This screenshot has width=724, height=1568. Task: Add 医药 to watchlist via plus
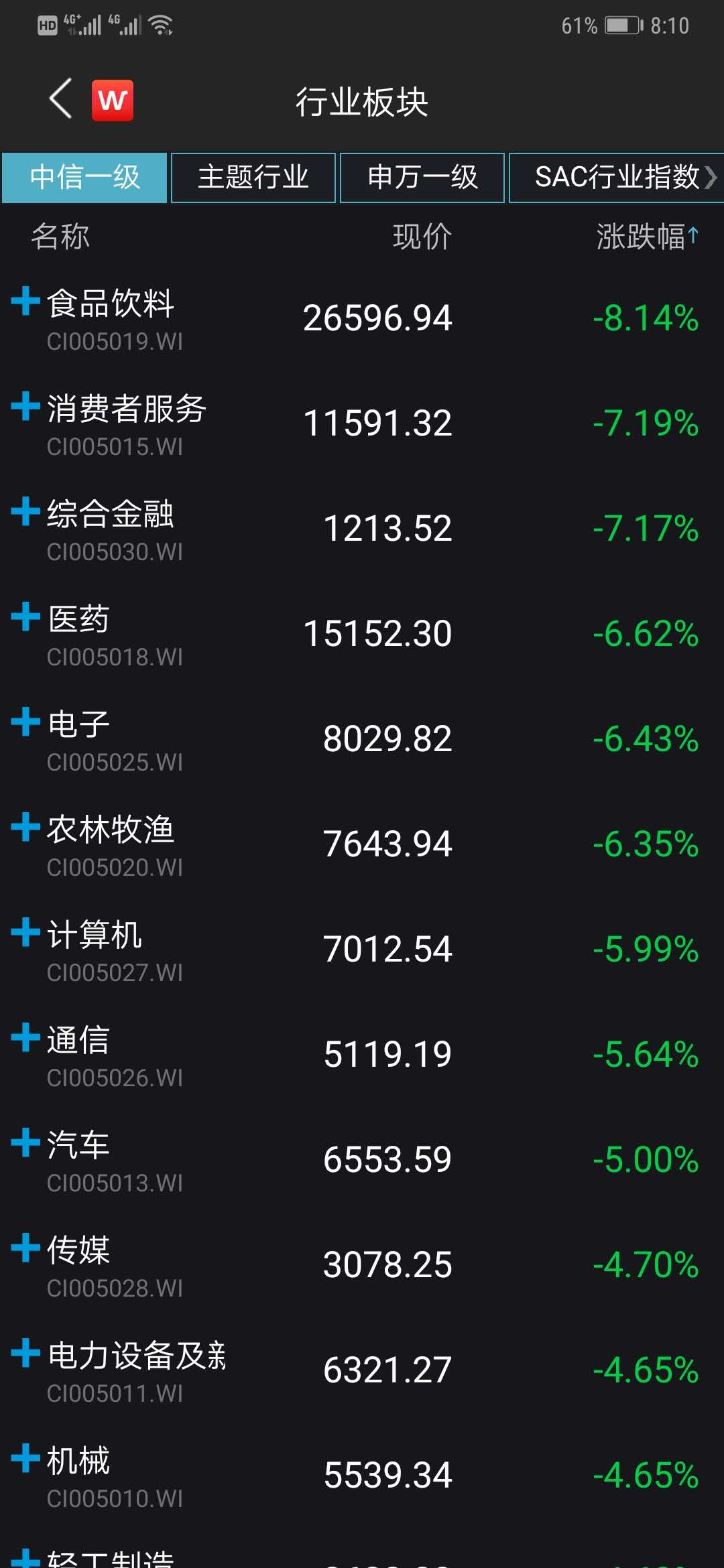[x=25, y=616]
